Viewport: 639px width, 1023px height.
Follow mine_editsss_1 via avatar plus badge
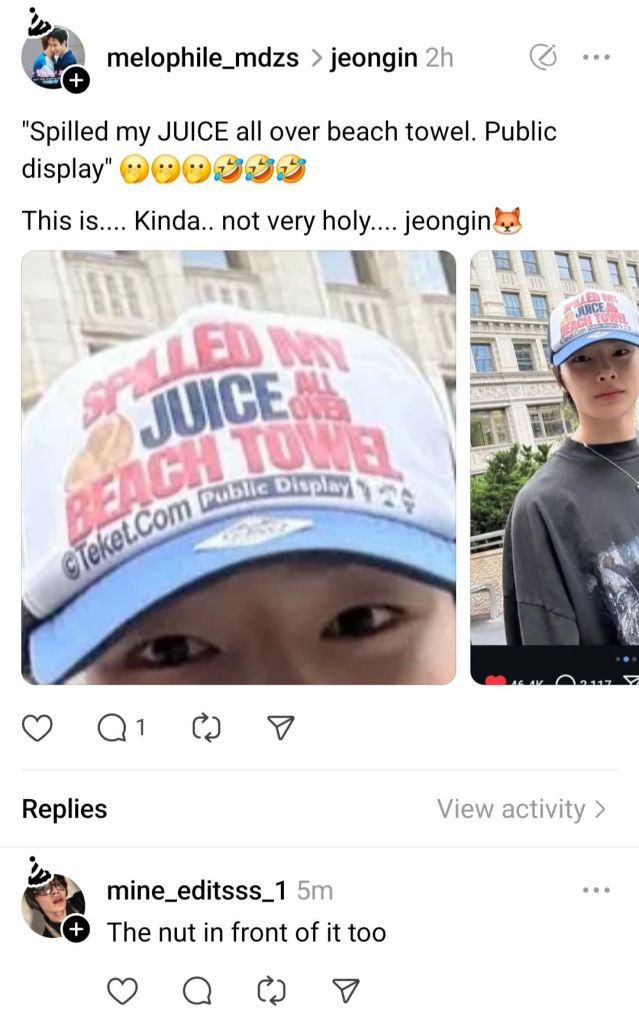click(x=76, y=931)
